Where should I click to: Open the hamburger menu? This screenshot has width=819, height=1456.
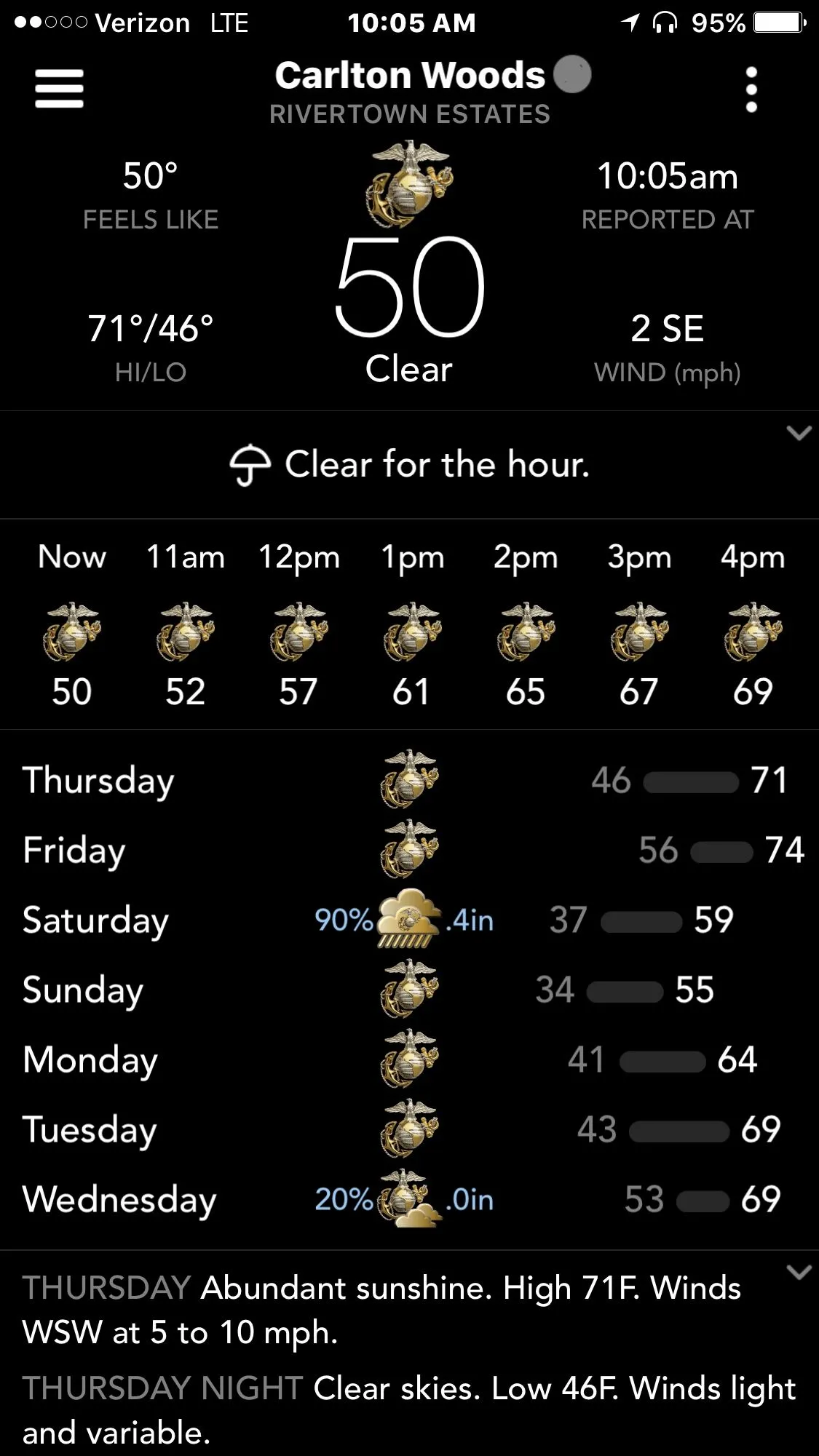click(59, 89)
